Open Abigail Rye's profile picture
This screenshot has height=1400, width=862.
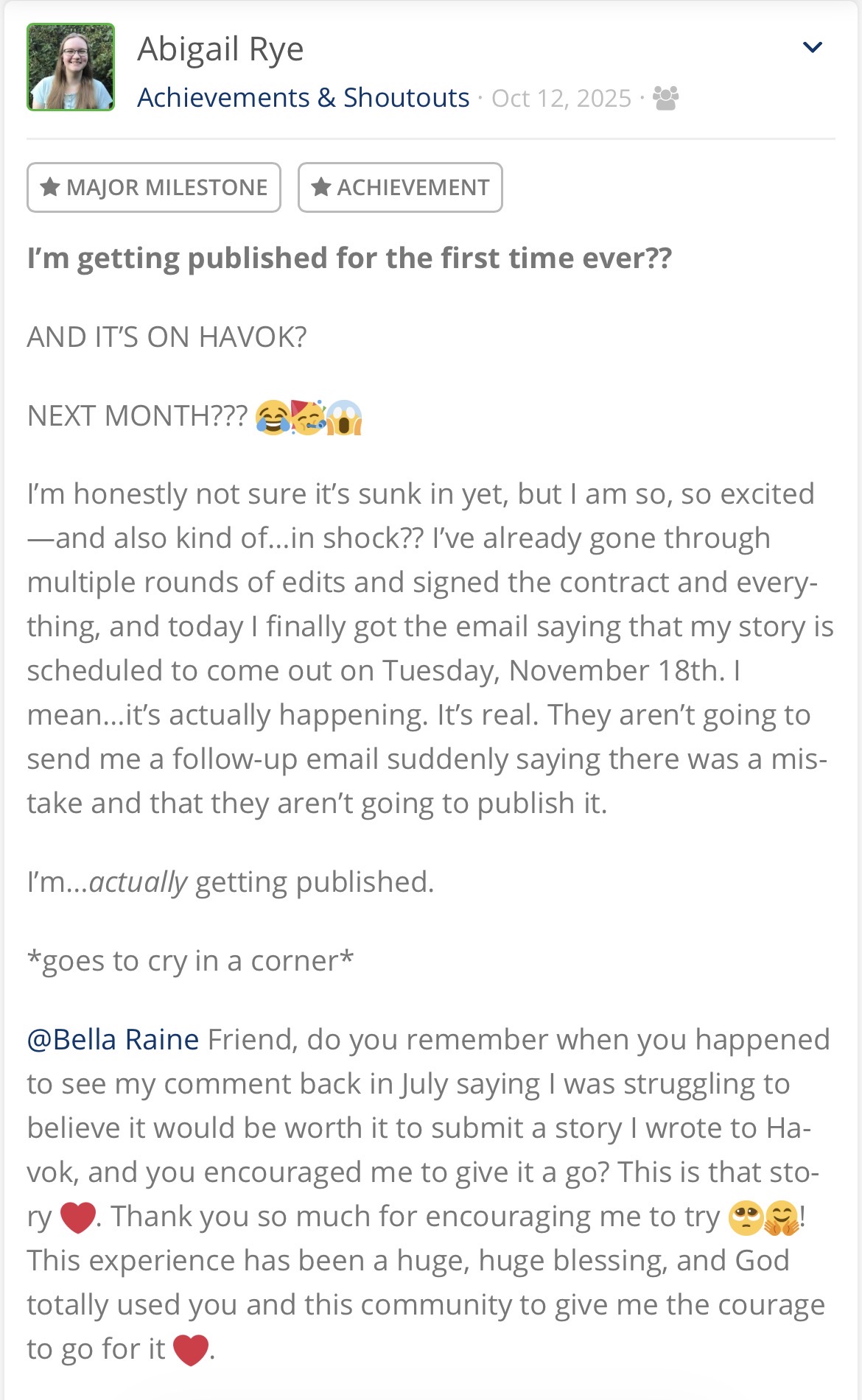[x=71, y=67]
